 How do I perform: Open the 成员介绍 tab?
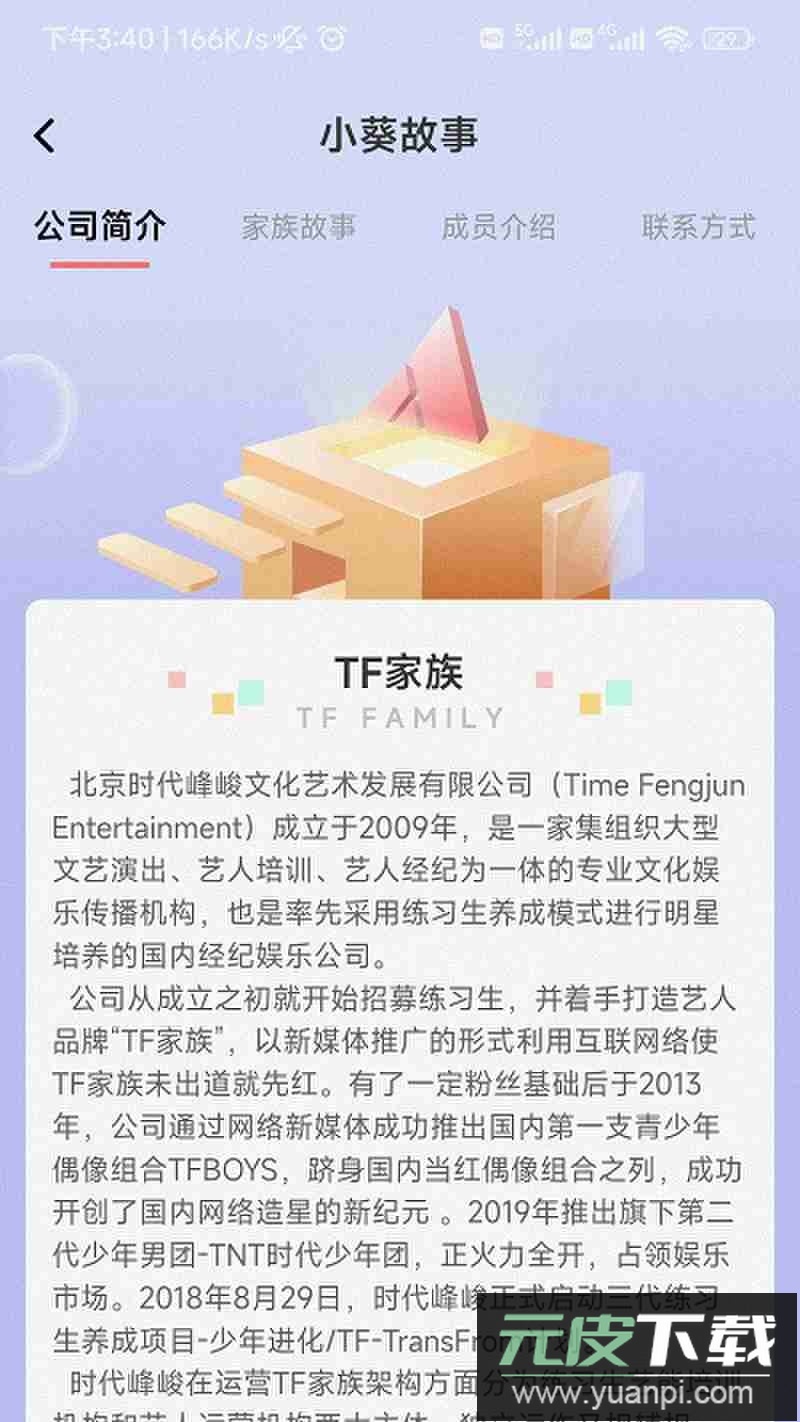(x=498, y=227)
